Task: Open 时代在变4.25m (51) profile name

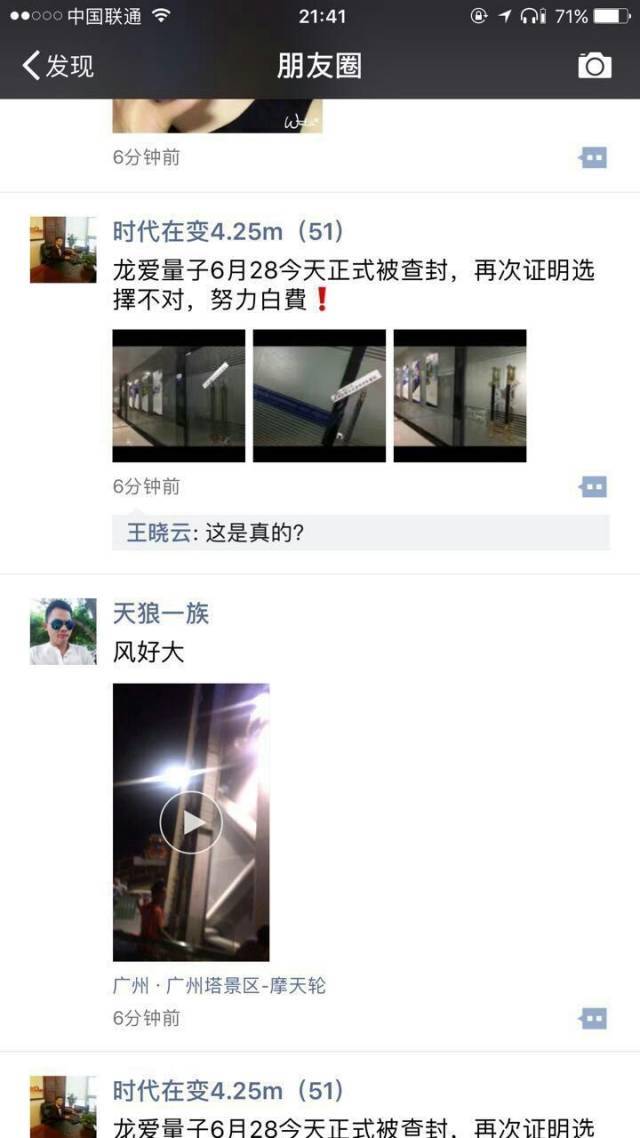Action: 228,231
